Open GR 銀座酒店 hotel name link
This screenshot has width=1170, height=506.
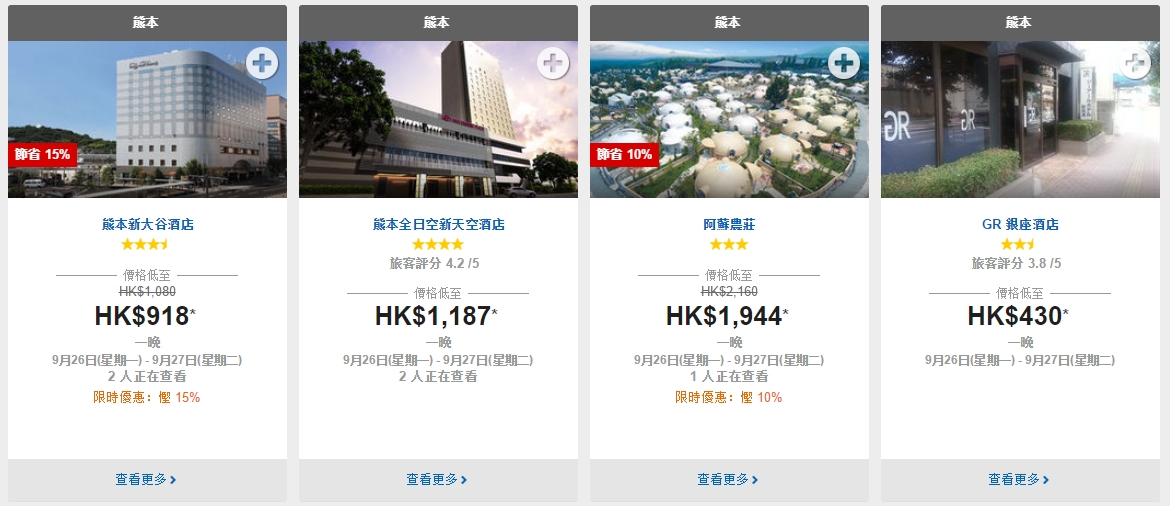(1020, 225)
